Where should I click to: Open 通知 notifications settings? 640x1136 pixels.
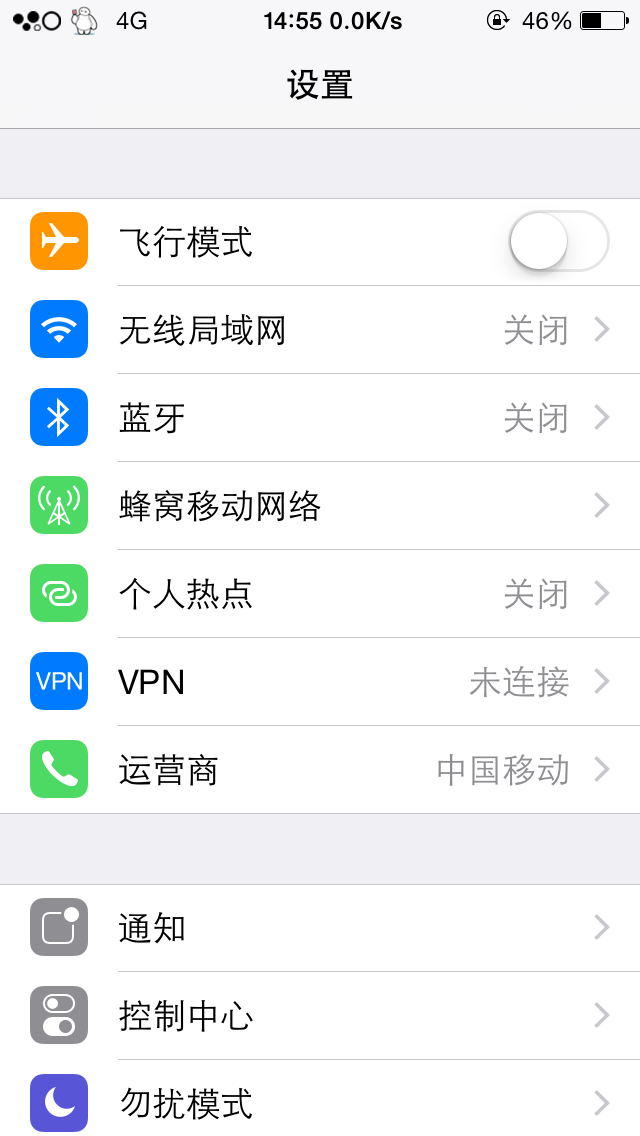coord(320,927)
